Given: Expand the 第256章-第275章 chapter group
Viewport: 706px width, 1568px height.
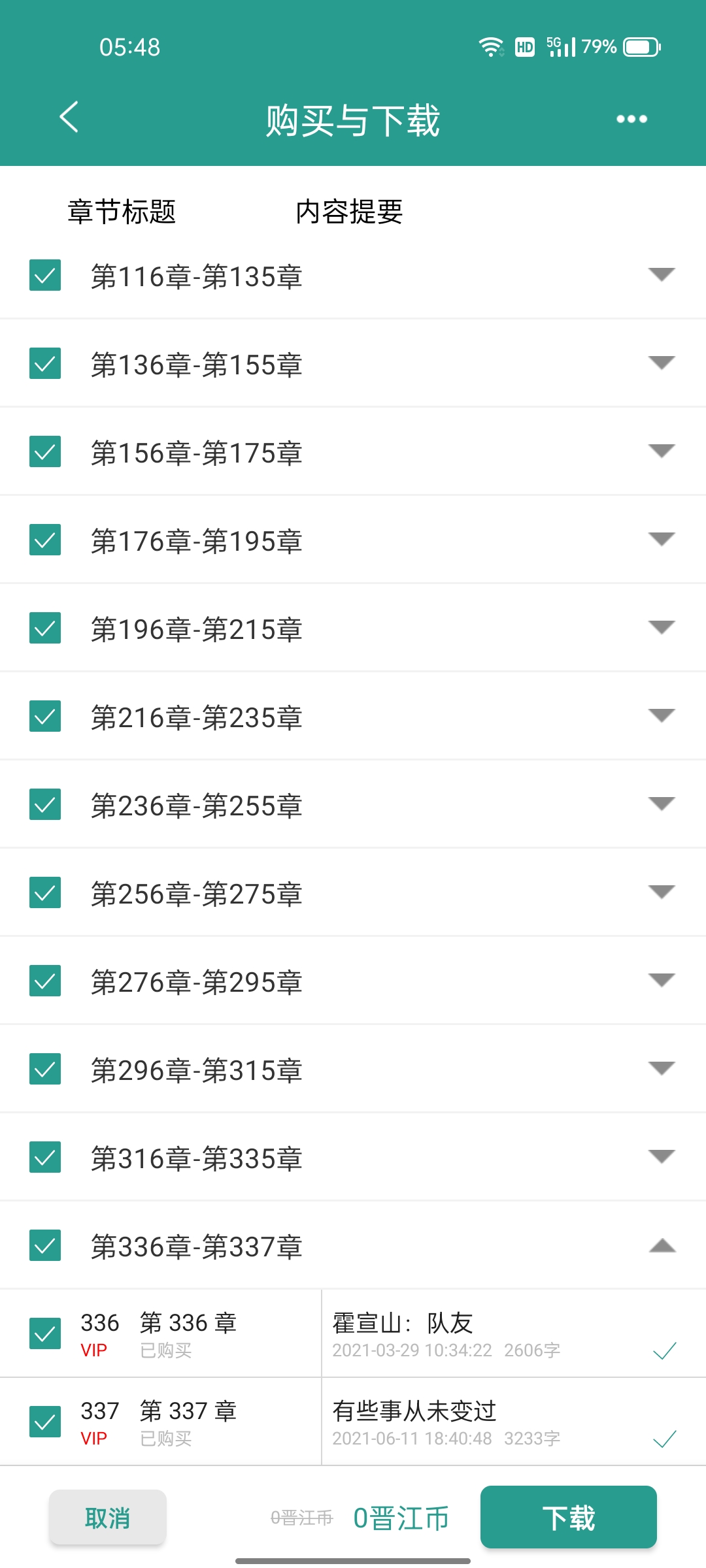Looking at the screenshot, I should pyautogui.click(x=662, y=892).
